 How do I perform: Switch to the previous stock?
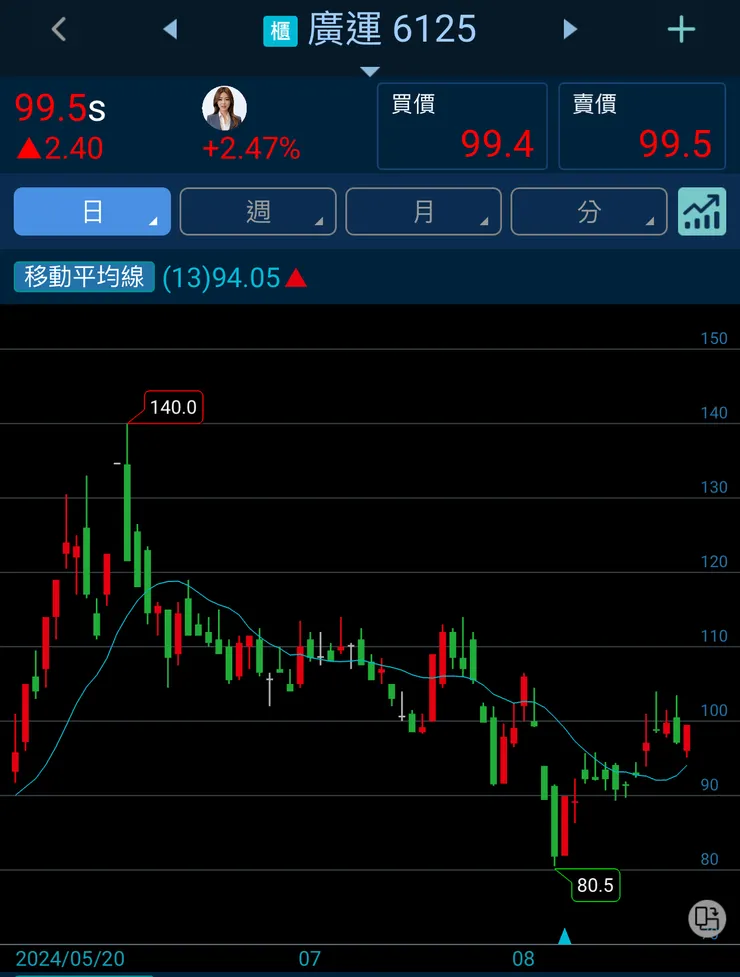pyautogui.click(x=170, y=30)
